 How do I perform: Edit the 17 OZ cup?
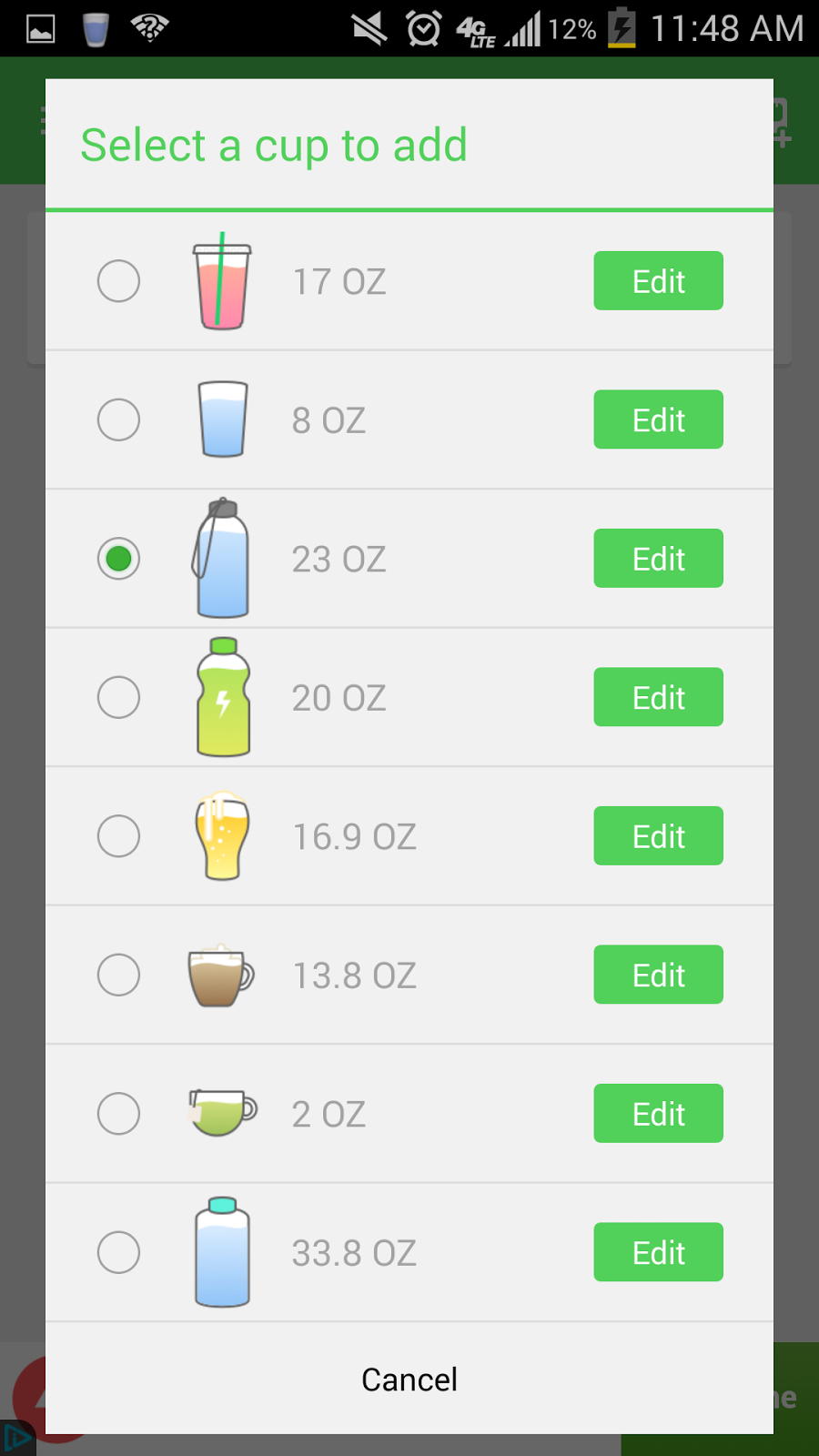coord(659,280)
